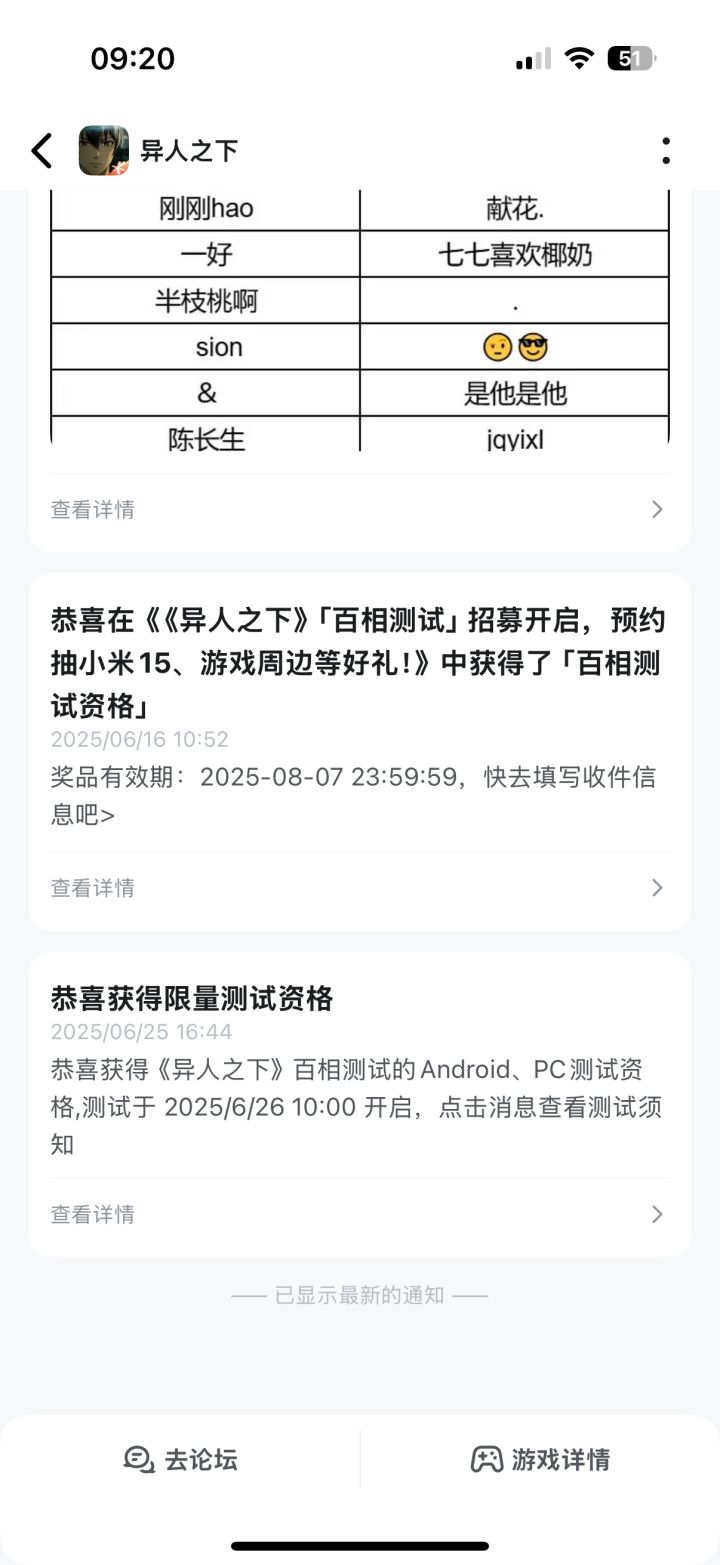
Task: Tap the cellular signal bars icon
Action: click(531, 59)
